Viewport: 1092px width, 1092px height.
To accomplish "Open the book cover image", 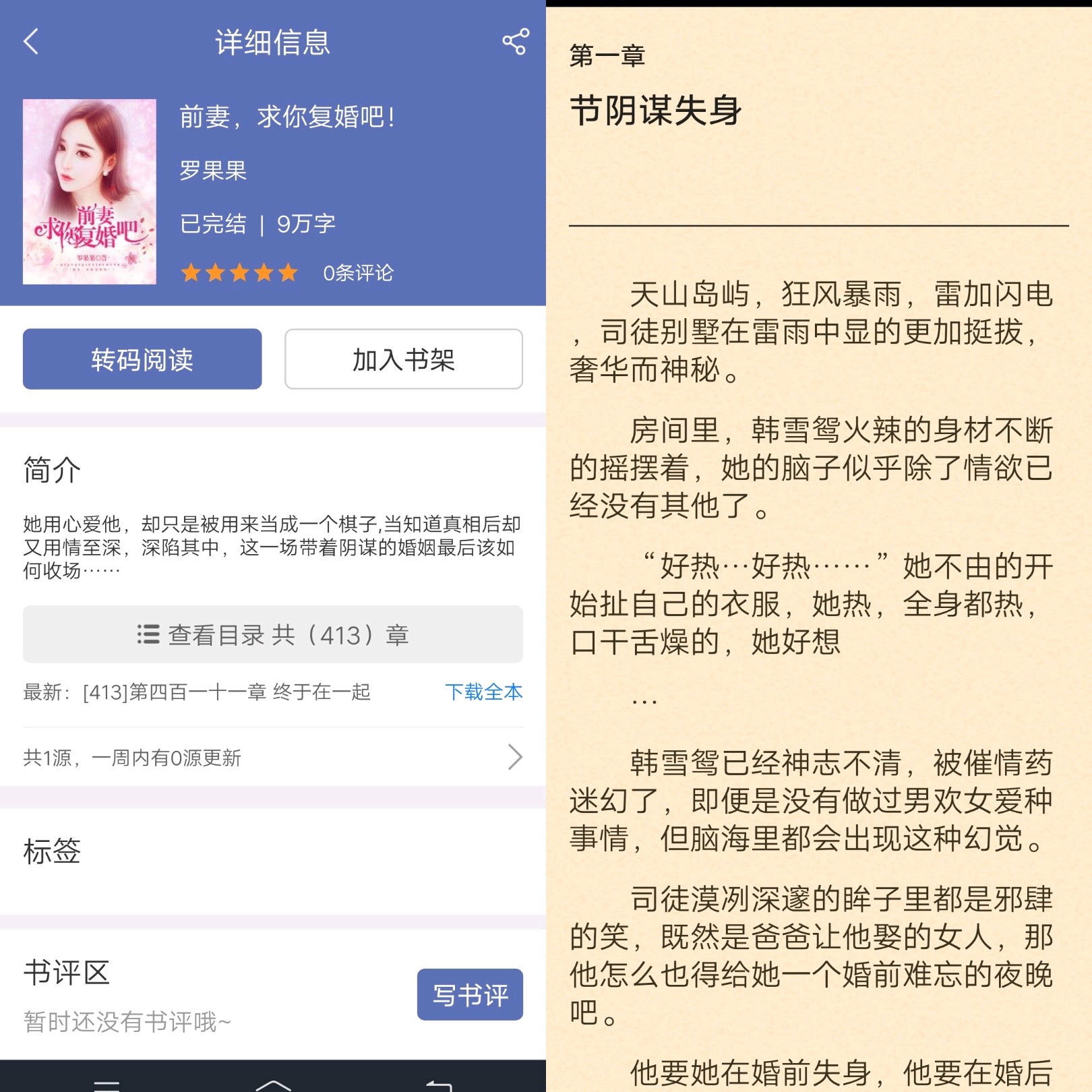I will click(x=90, y=191).
